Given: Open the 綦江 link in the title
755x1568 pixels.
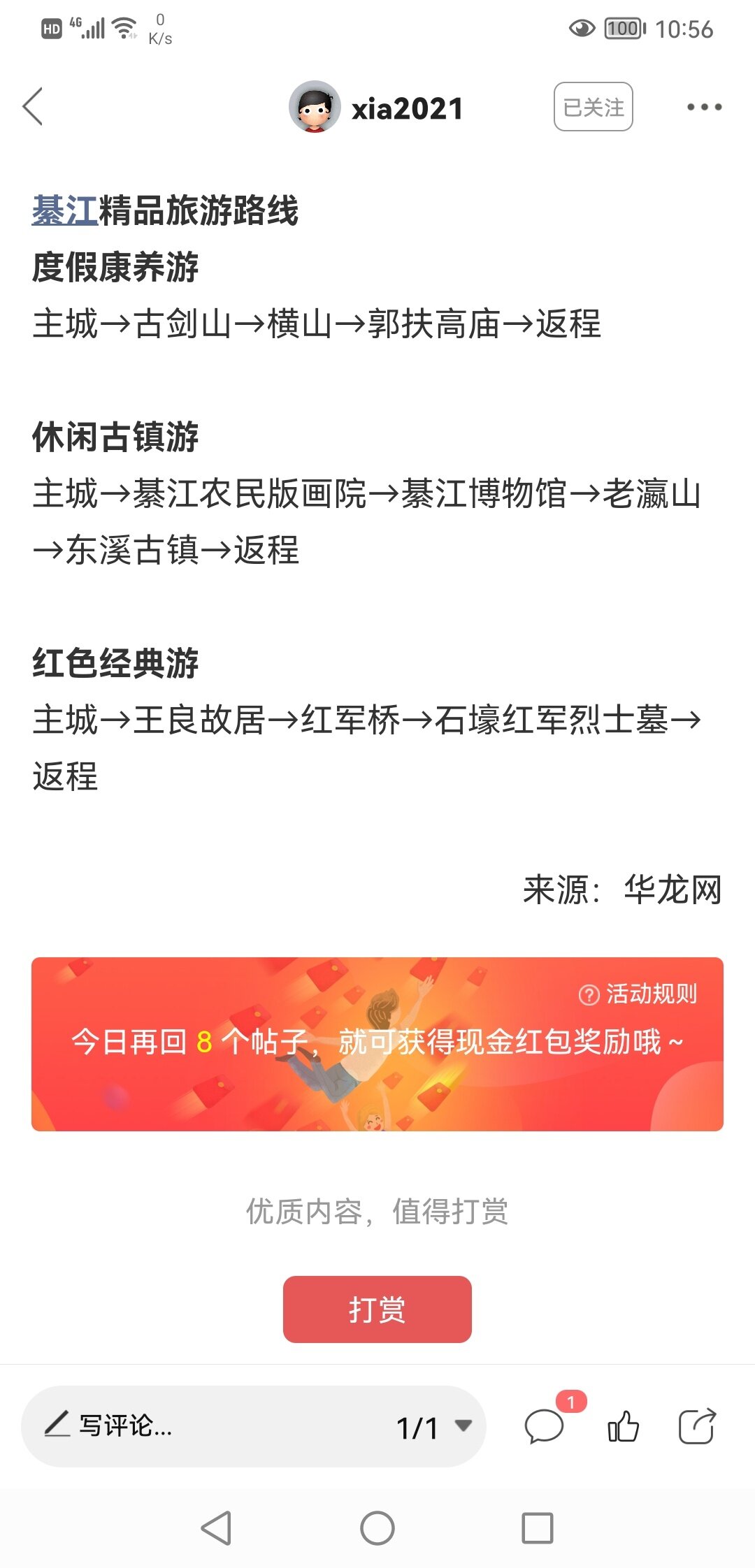Looking at the screenshot, I should pyautogui.click(x=64, y=210).
